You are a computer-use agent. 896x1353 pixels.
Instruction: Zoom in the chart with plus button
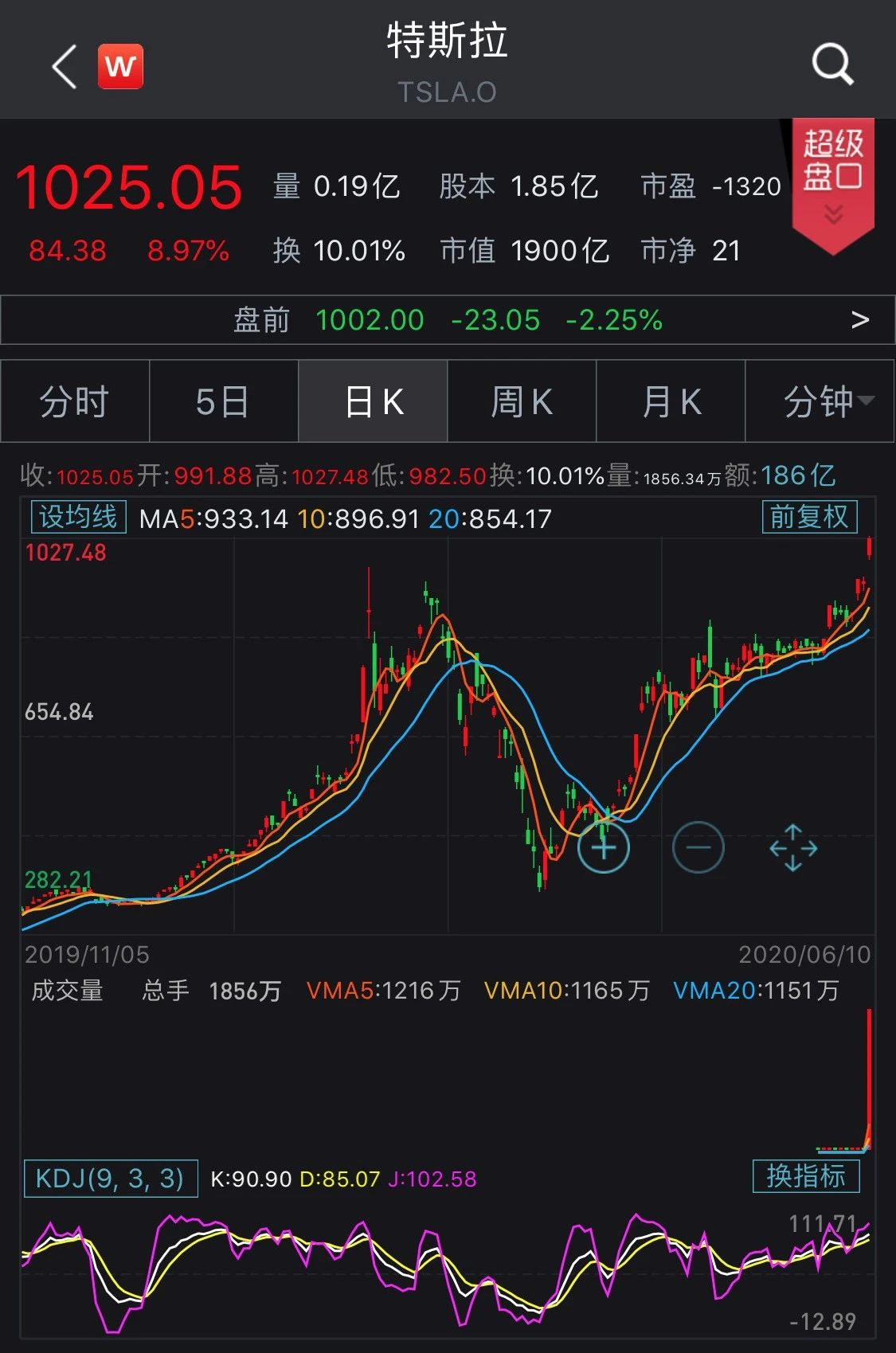click(603, 848)
